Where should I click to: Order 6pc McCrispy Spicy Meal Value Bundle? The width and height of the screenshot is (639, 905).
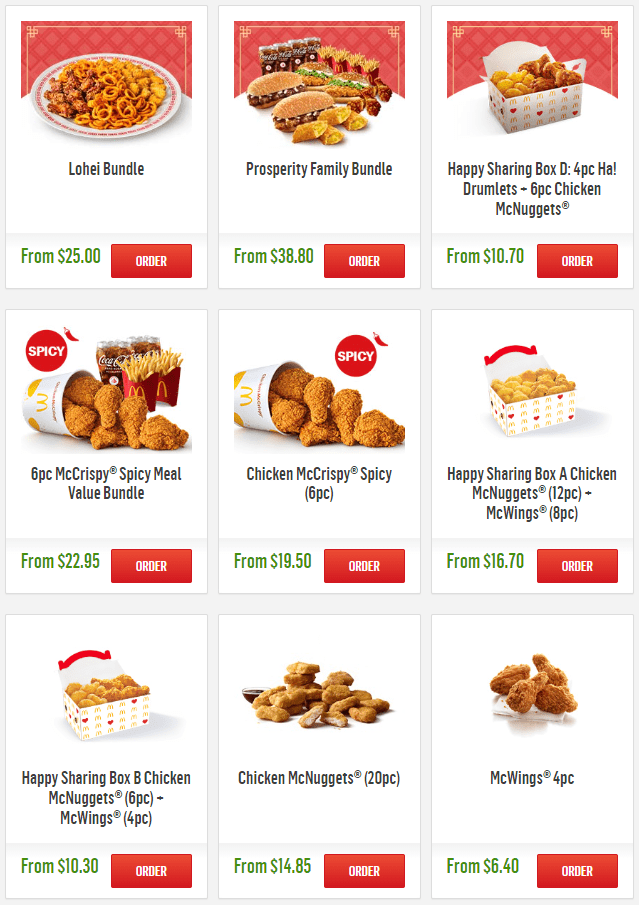[x=151, y=566]
